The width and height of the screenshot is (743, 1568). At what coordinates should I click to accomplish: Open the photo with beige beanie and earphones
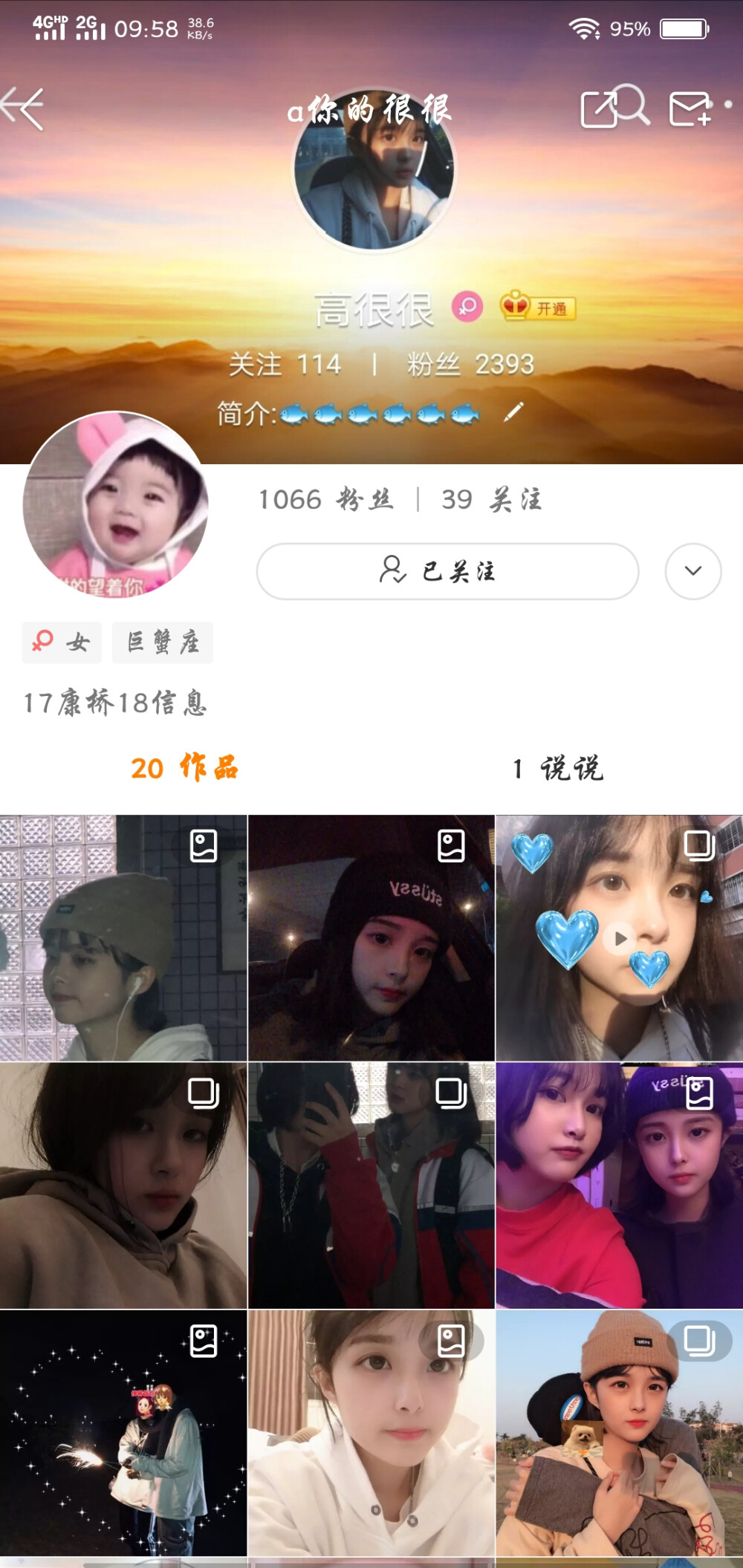pos(123,937)
